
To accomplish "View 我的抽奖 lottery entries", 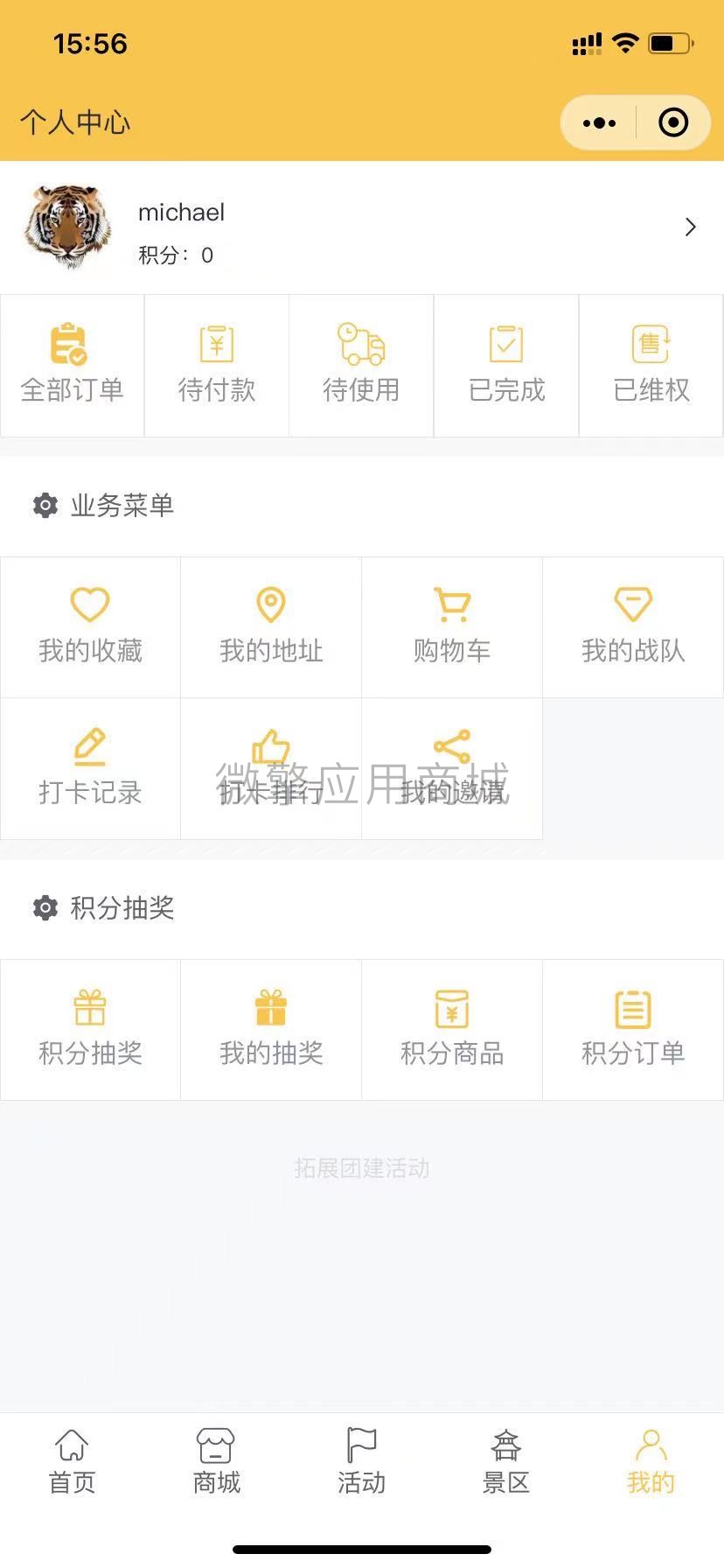I will click(x=271, y=1029).
